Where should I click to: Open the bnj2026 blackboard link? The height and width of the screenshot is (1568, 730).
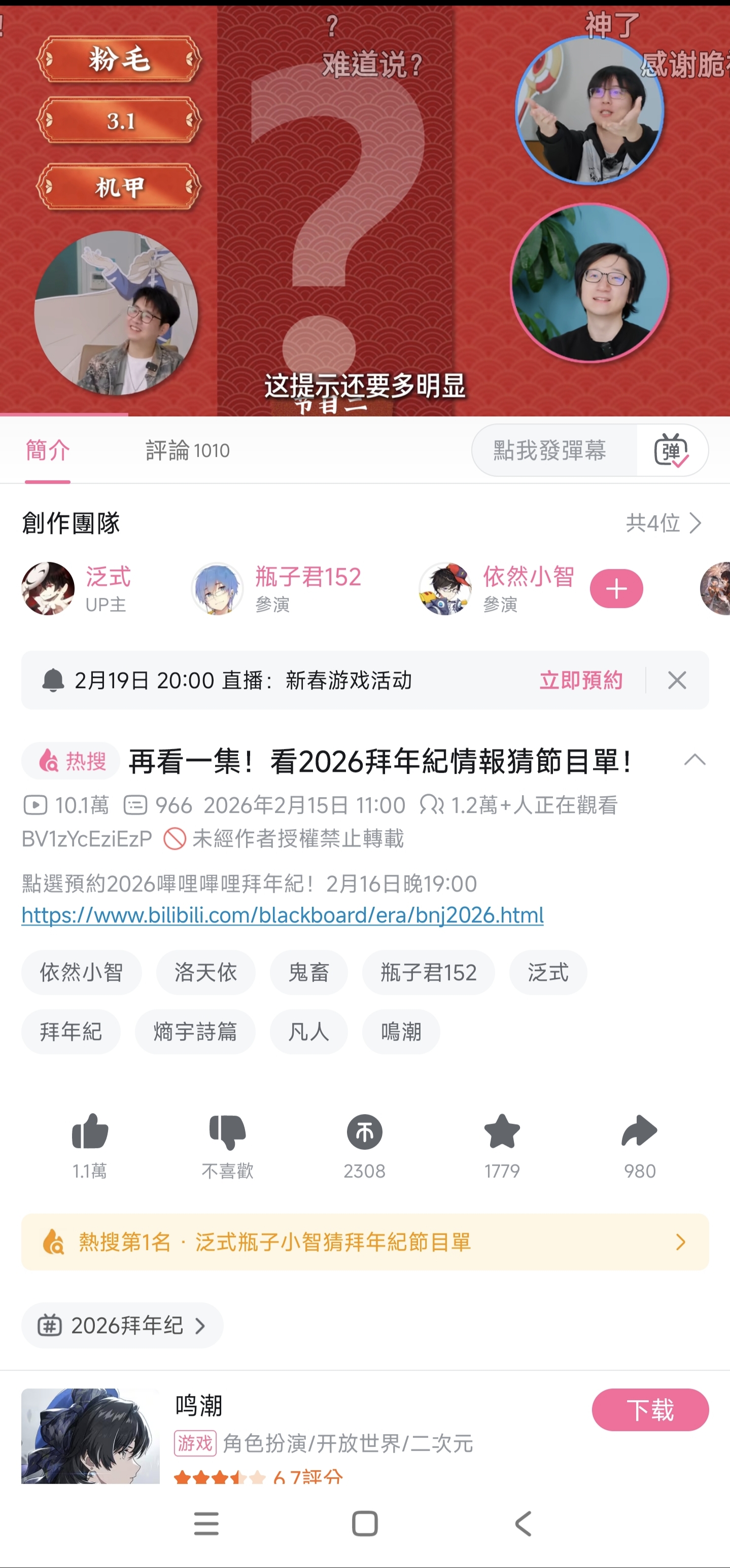click(283, 915)
